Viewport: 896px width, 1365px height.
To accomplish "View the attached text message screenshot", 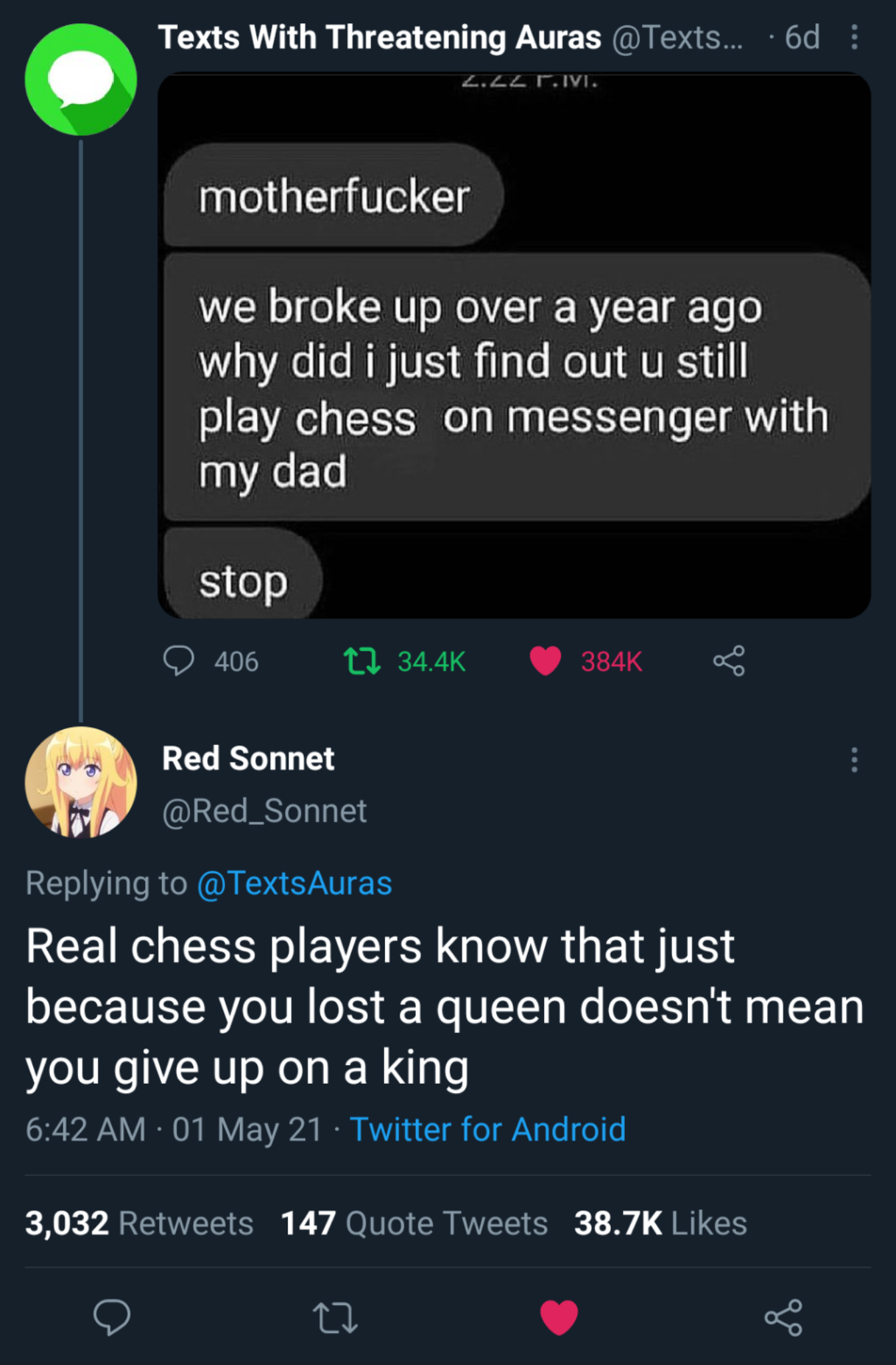I will click(514, 346).
